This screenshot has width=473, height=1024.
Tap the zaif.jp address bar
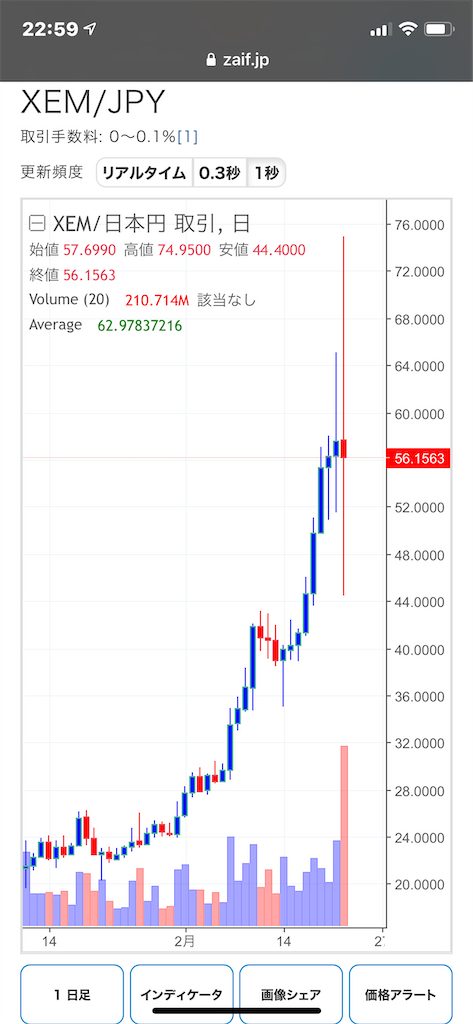tap(236, 60)
